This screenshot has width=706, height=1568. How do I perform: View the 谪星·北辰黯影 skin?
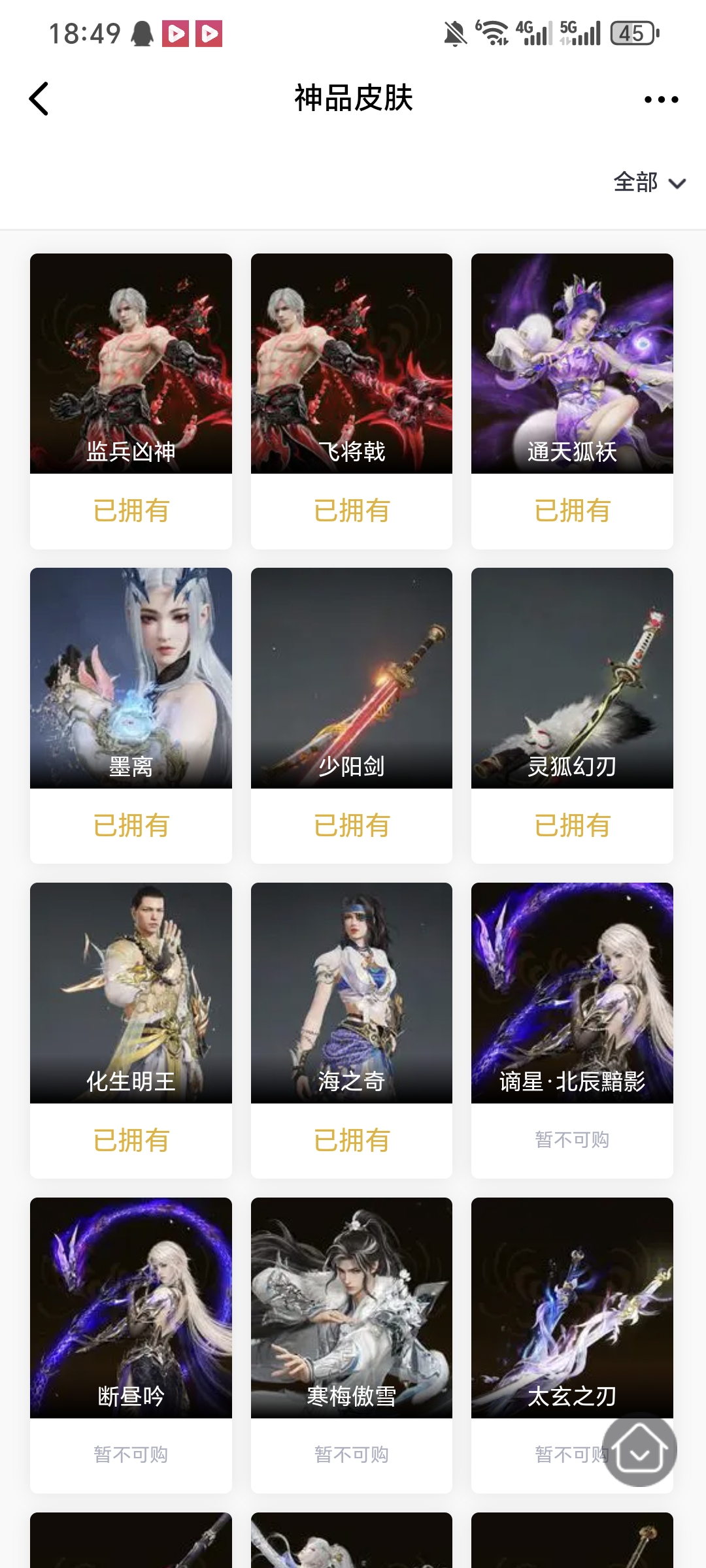pyautogui.click(x=572, y=993)
